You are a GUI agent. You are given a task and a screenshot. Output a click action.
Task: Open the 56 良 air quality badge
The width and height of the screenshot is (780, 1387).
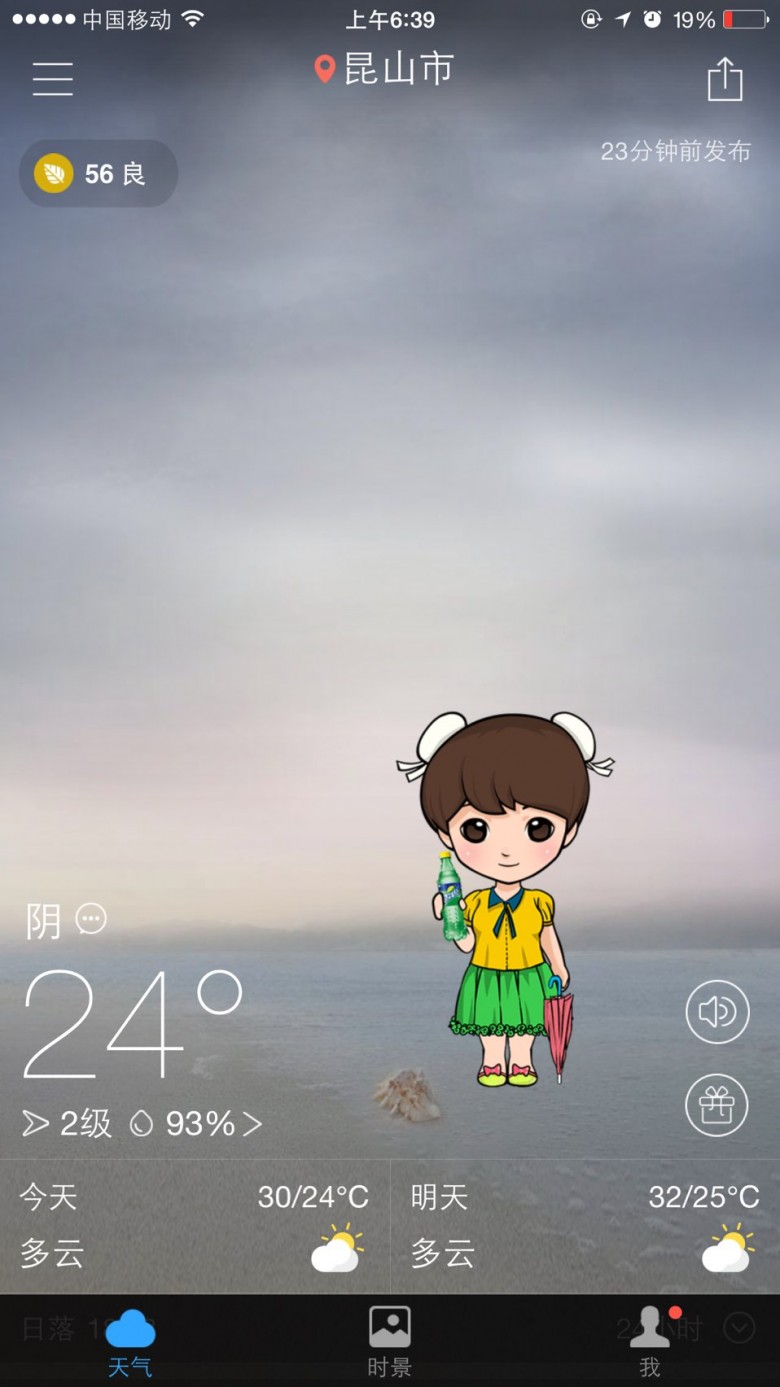(98, 174)
